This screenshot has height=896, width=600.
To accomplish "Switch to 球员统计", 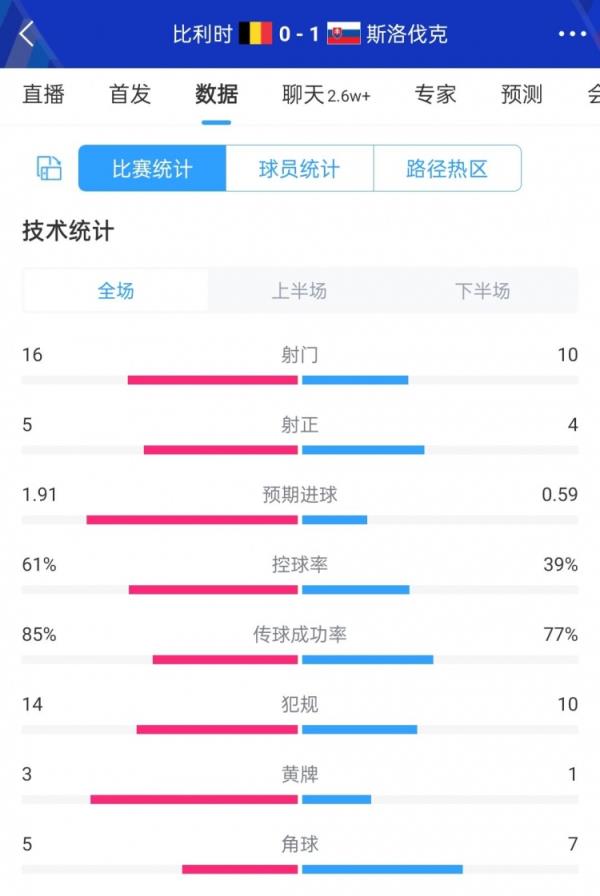I will pyautogui.click(x=299, y=168).
